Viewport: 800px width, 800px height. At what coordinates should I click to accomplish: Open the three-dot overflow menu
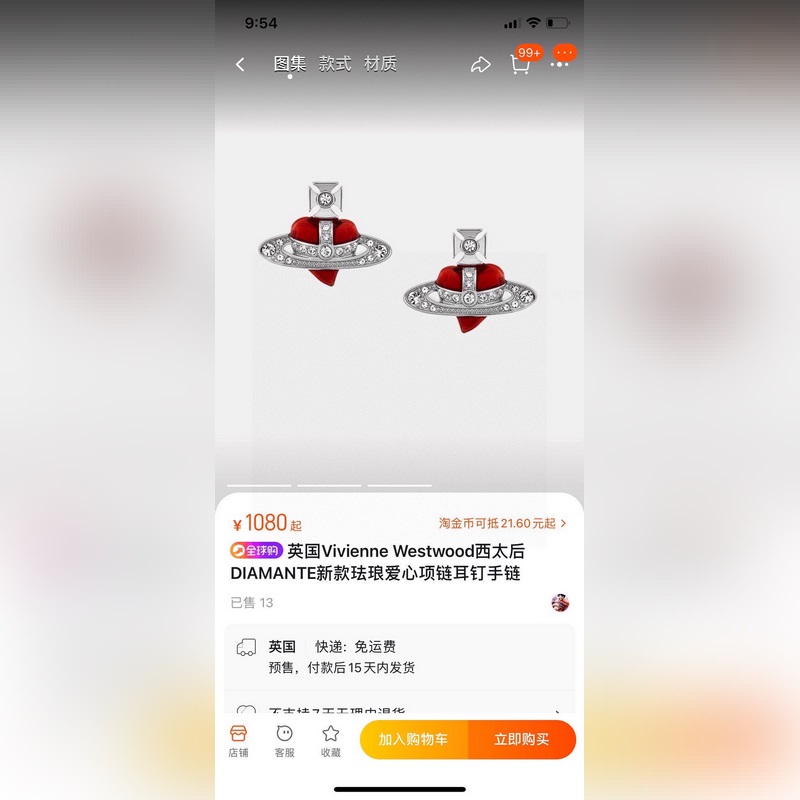click(560, 64)
